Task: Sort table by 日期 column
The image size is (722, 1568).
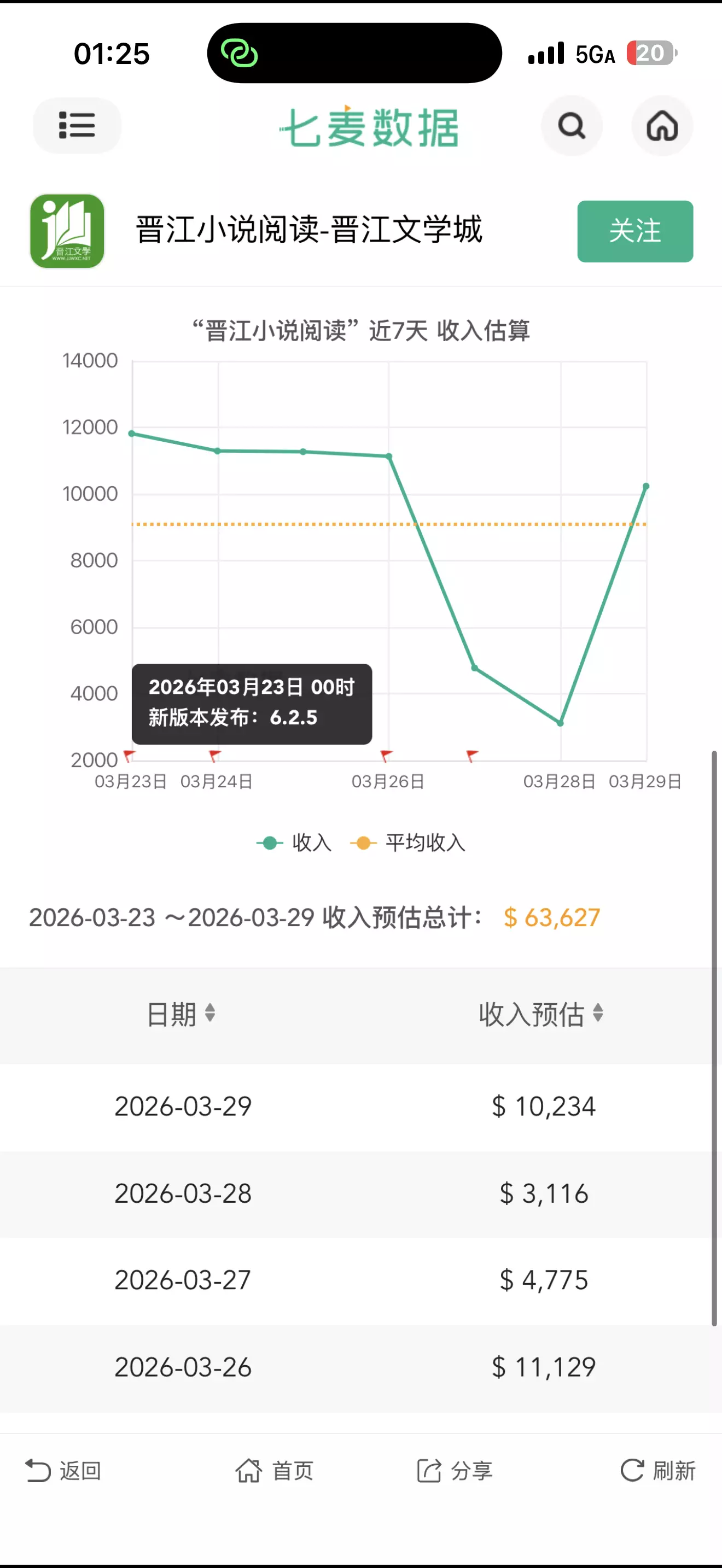Action: (x=180, y=1014)
